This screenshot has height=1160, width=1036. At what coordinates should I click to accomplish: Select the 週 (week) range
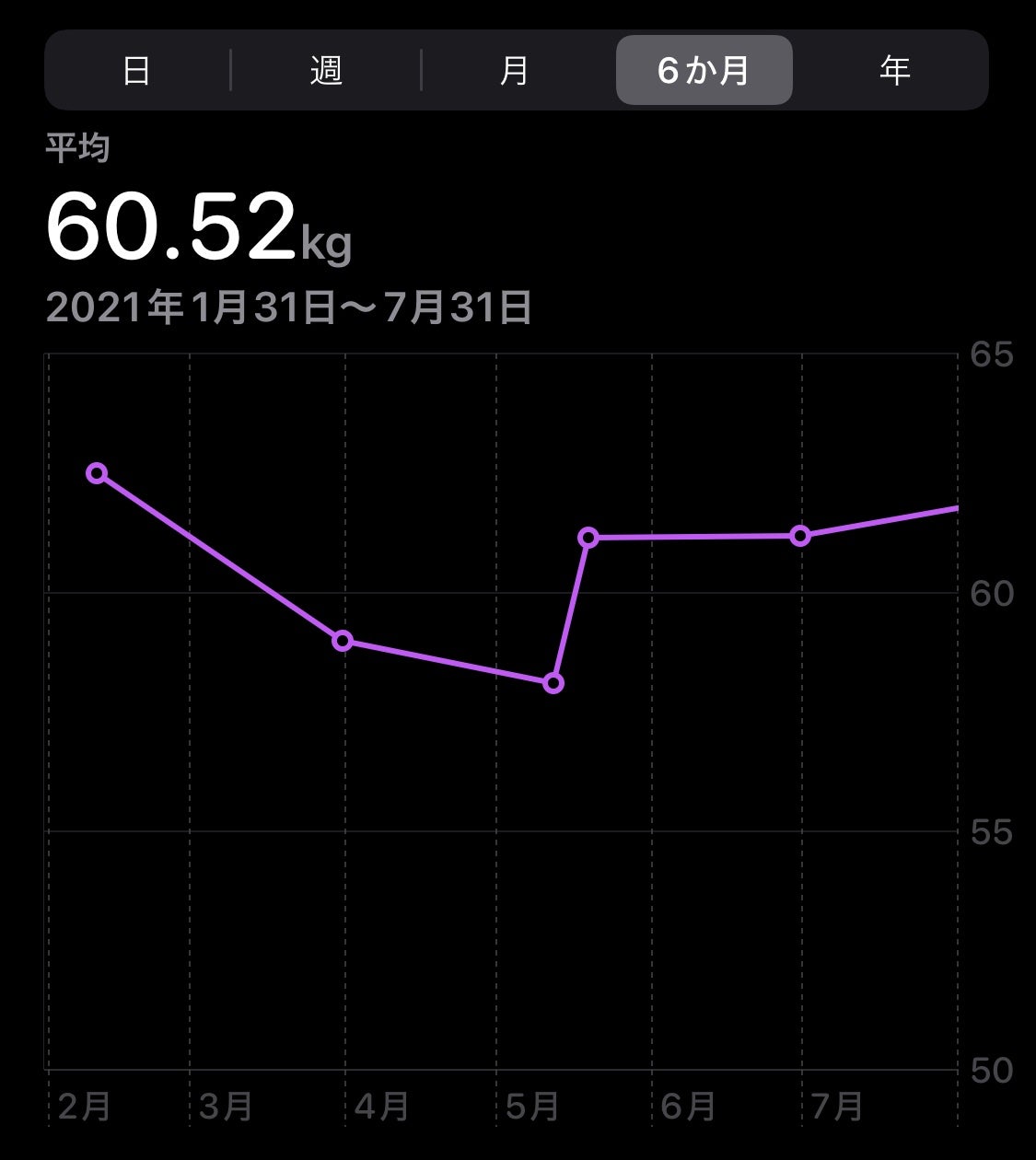326,70
